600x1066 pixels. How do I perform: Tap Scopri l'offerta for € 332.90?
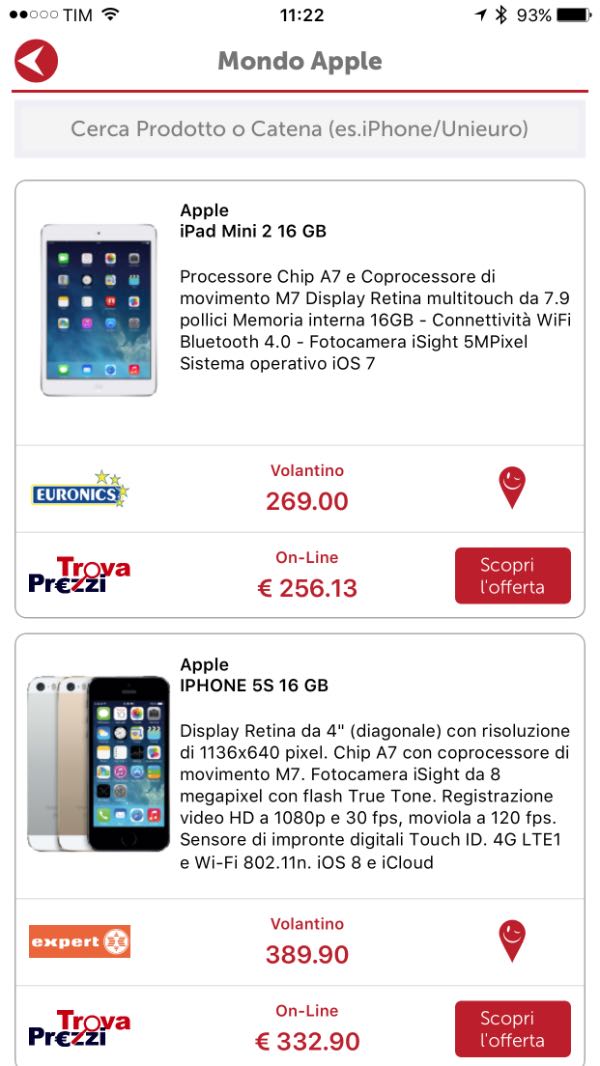[512, 1029]
